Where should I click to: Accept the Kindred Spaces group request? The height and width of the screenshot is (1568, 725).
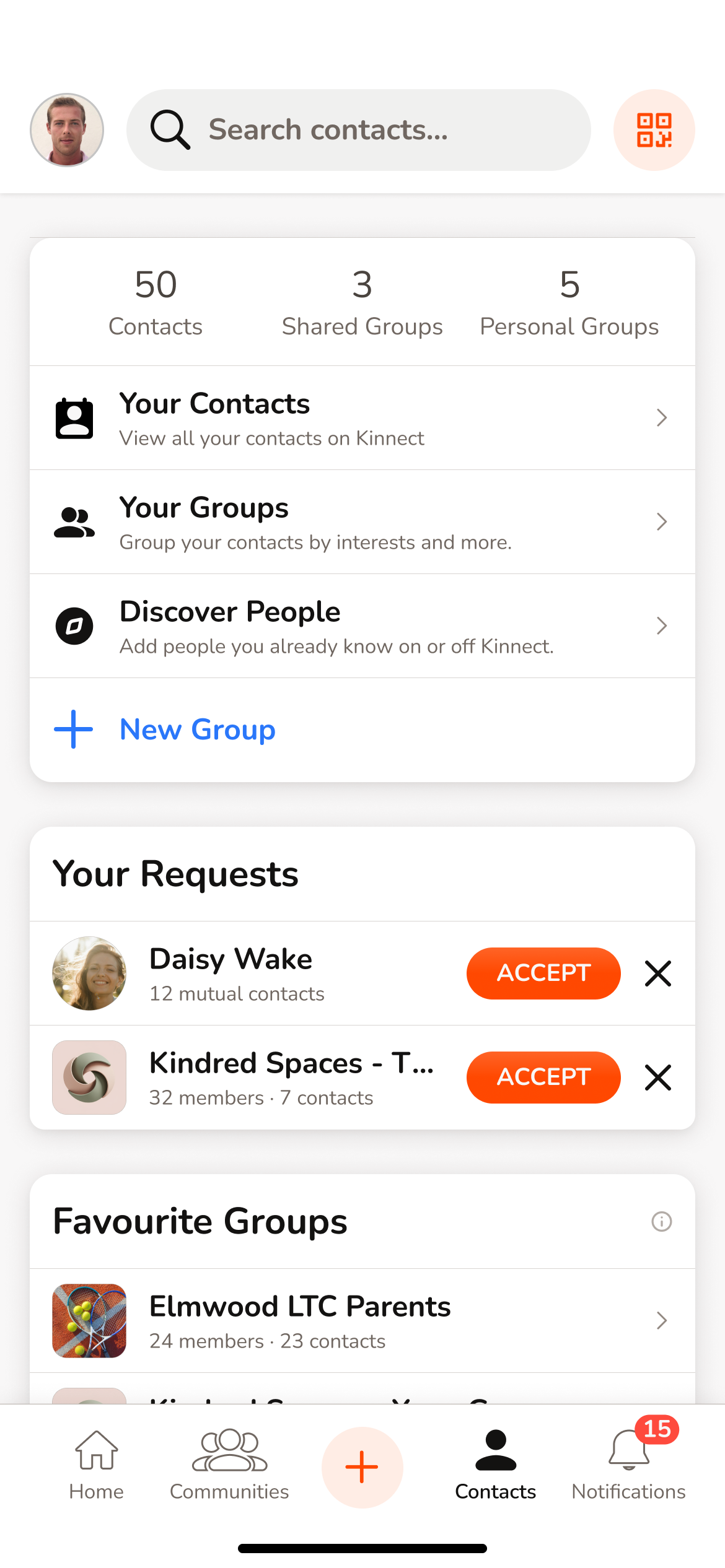pos(543,1077)
